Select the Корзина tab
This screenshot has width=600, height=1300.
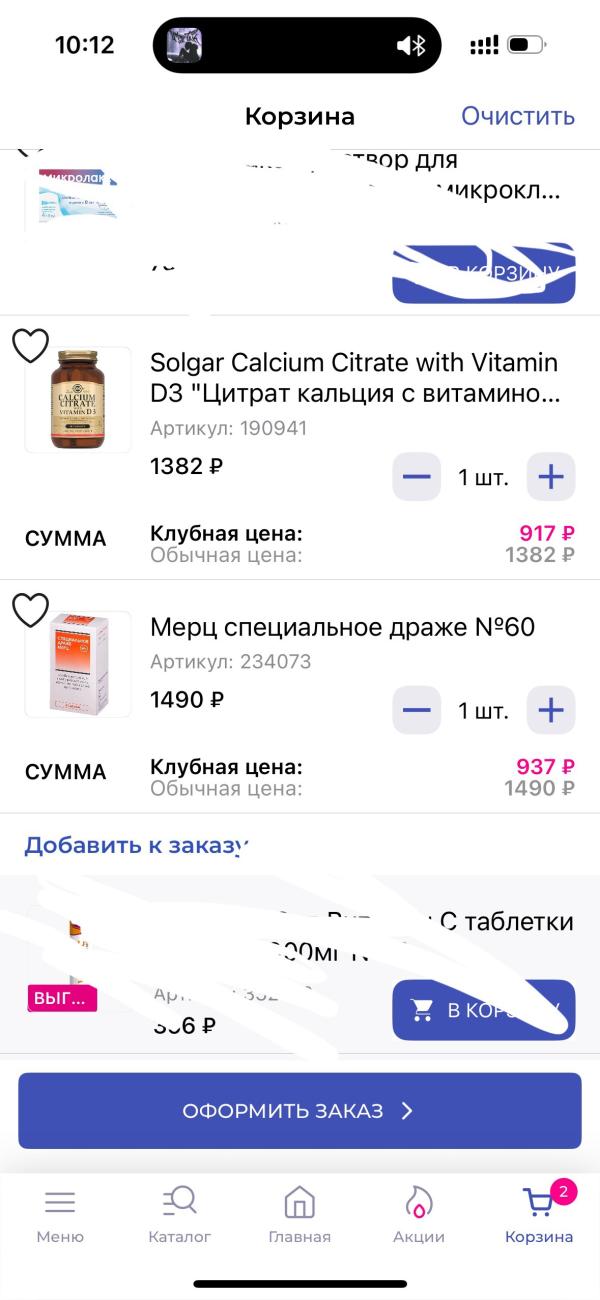point(539,1214)
